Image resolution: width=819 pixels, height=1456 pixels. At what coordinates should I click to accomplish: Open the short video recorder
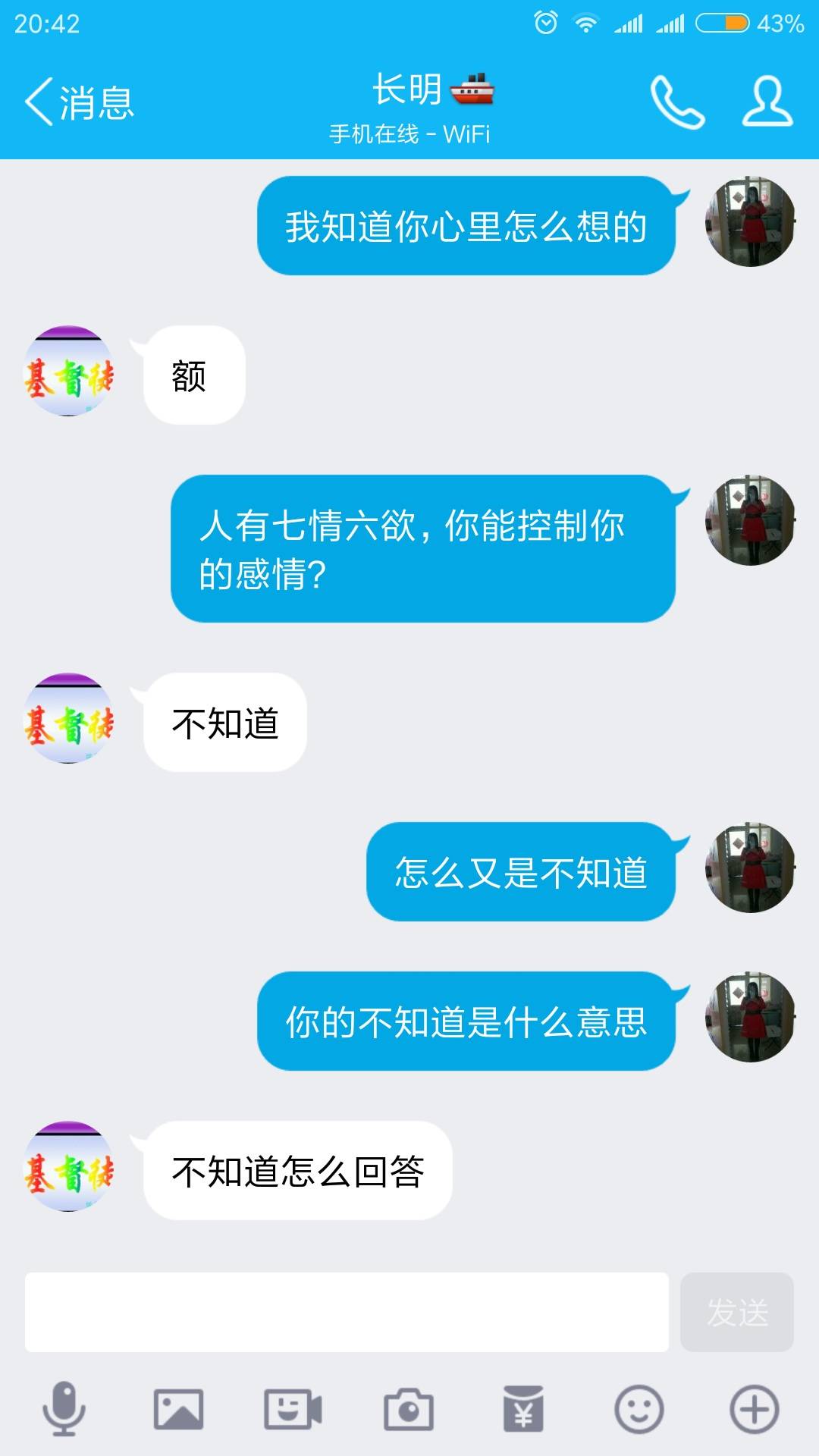tap(293, 1410)
